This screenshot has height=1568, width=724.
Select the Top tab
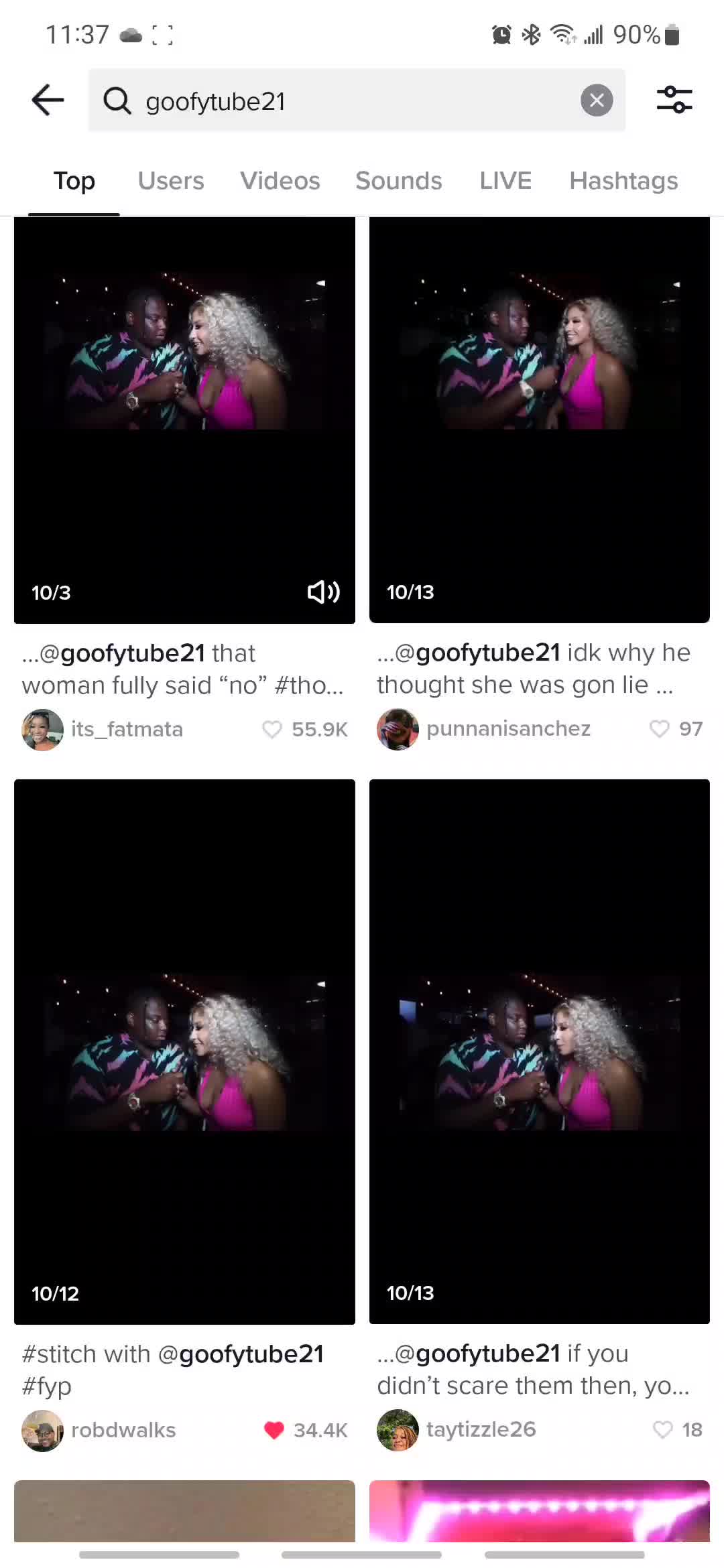[x=74, y=181]
